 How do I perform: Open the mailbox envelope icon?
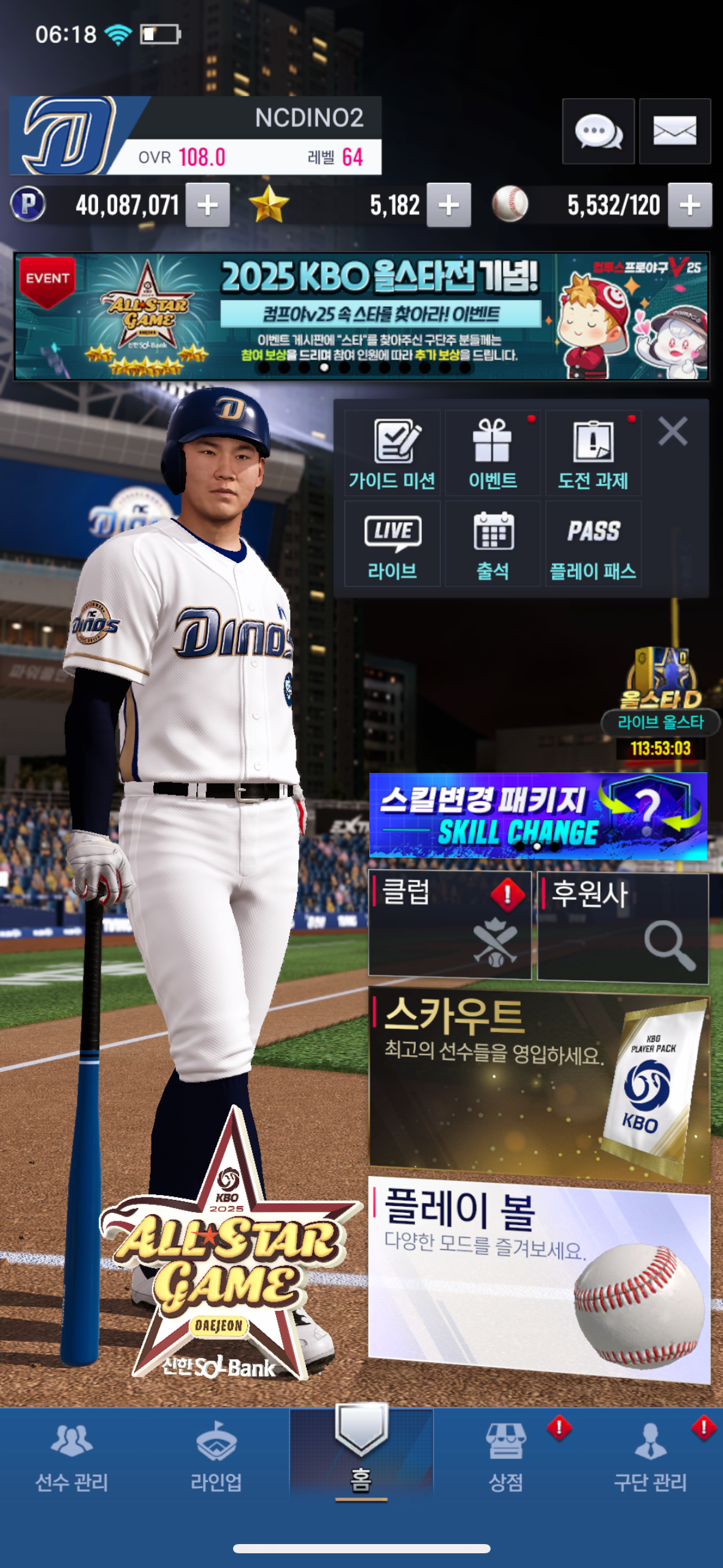[x=675, y=131]
